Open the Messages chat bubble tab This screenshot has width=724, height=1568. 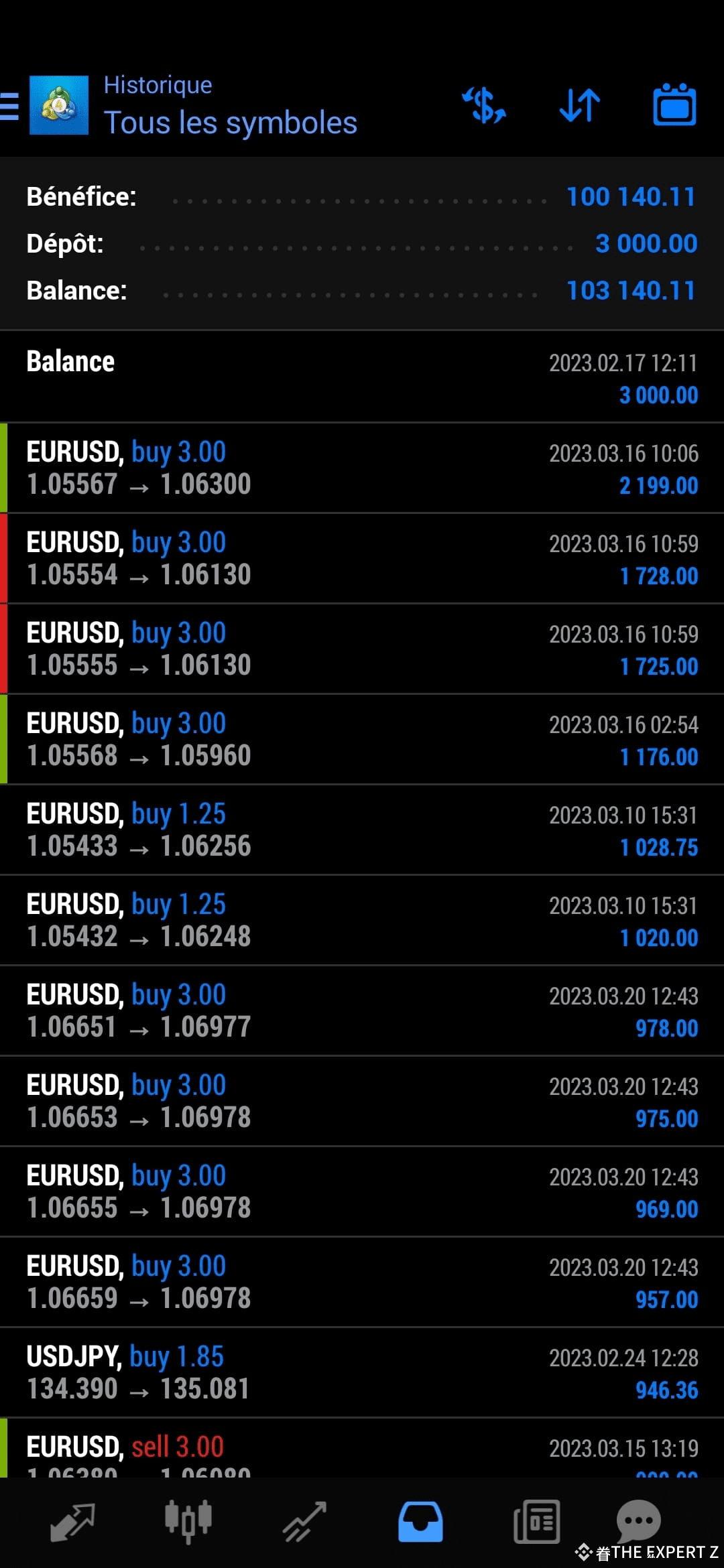coord(638,1520)
